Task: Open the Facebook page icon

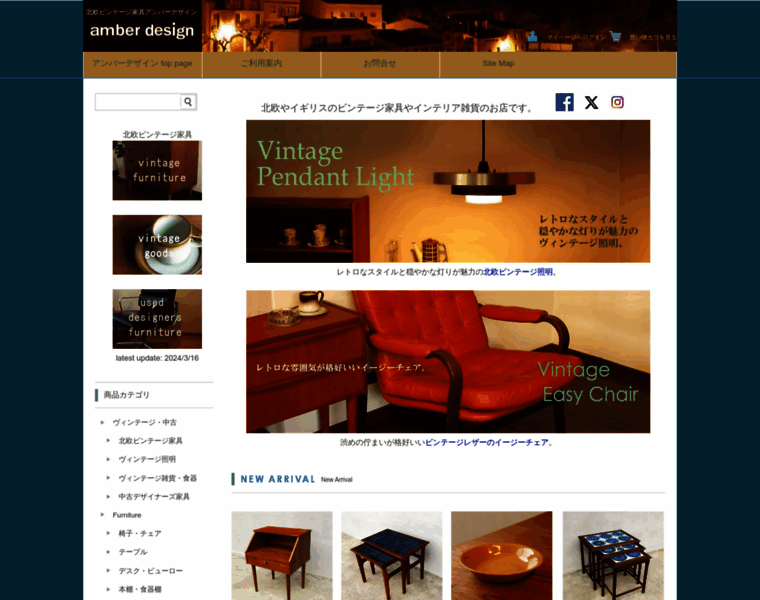Action: tap(564, 102)
